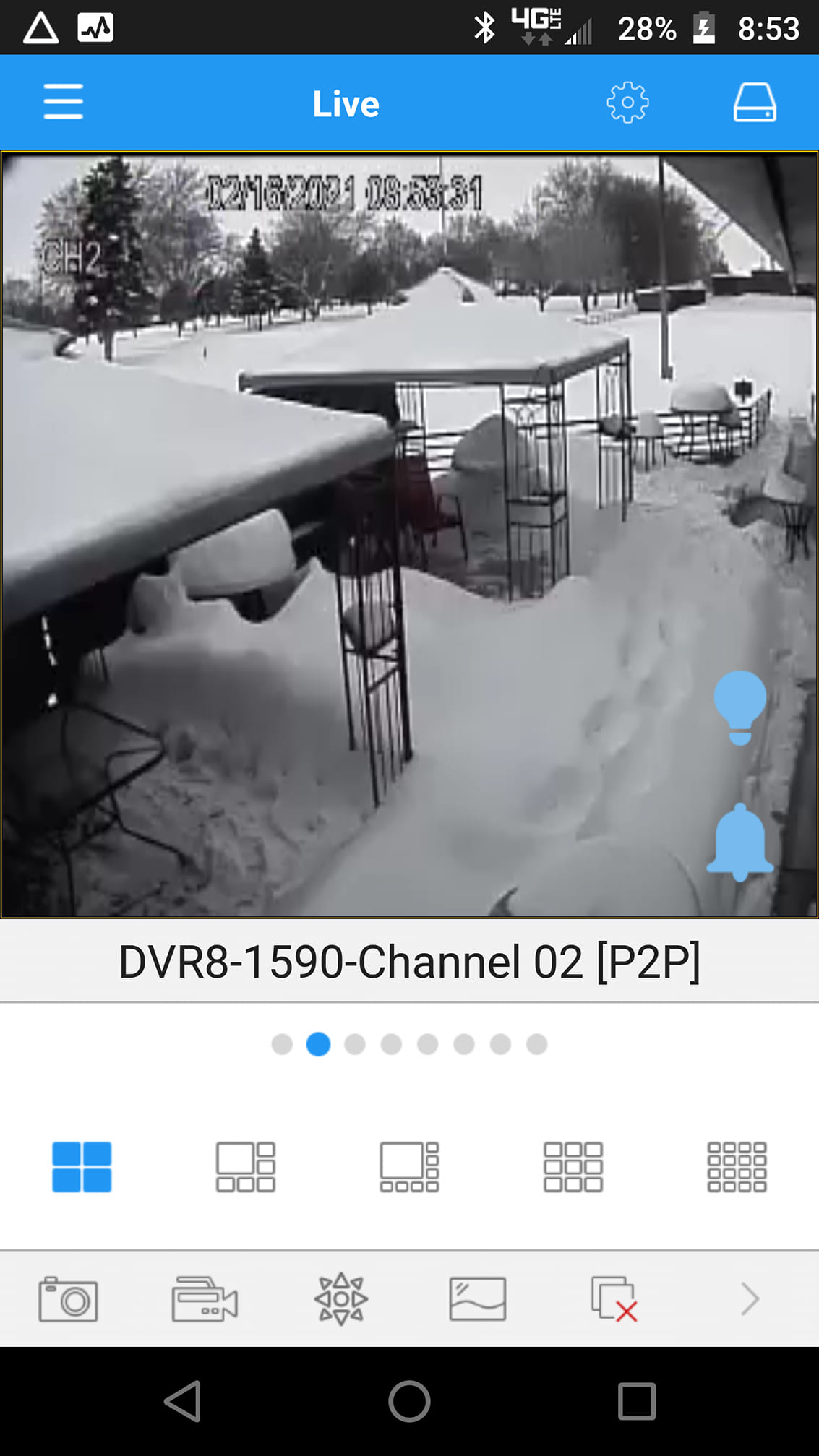Switch to eight-camera split layout
The width and height of the screenshot is (819, 1456).
click(409, 1166)
